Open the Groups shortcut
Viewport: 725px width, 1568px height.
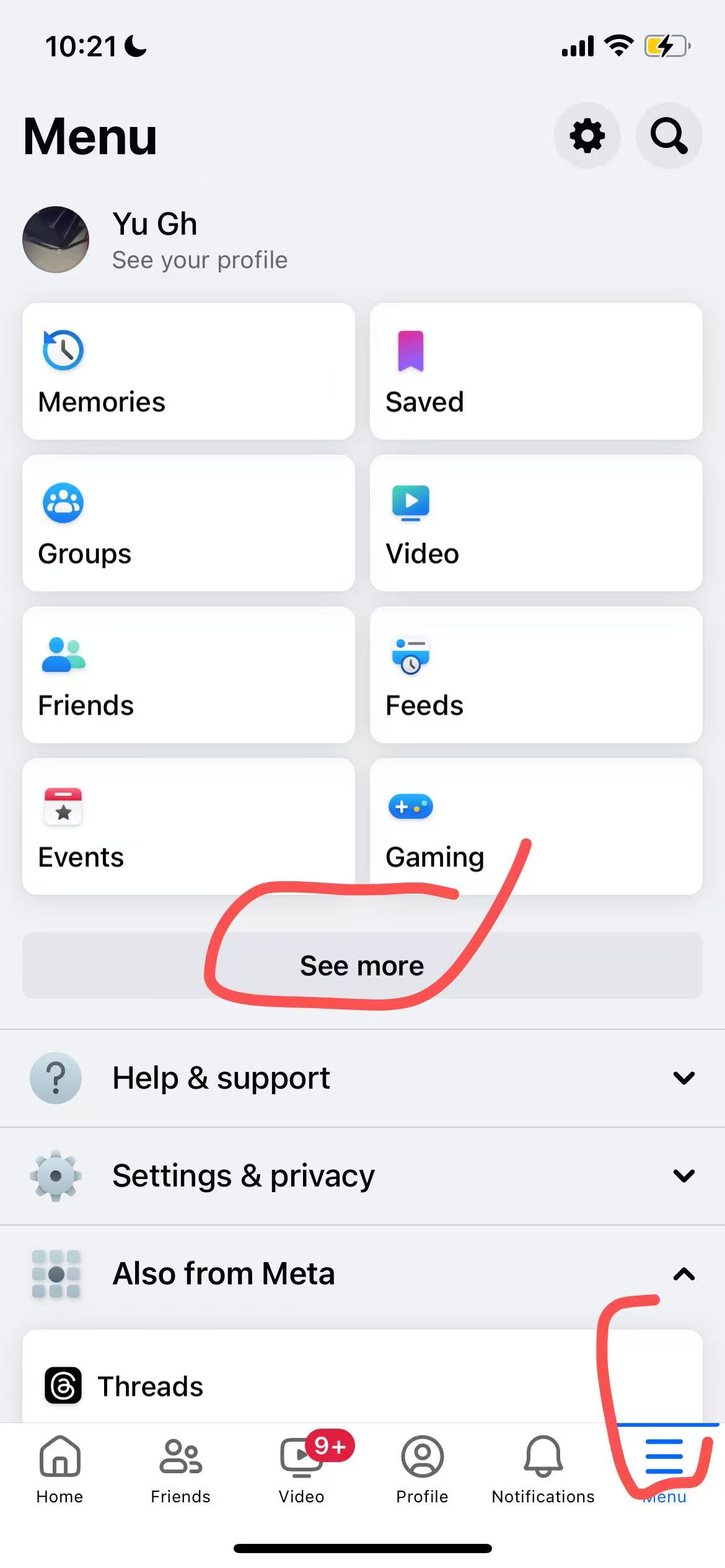pos(188,523)
